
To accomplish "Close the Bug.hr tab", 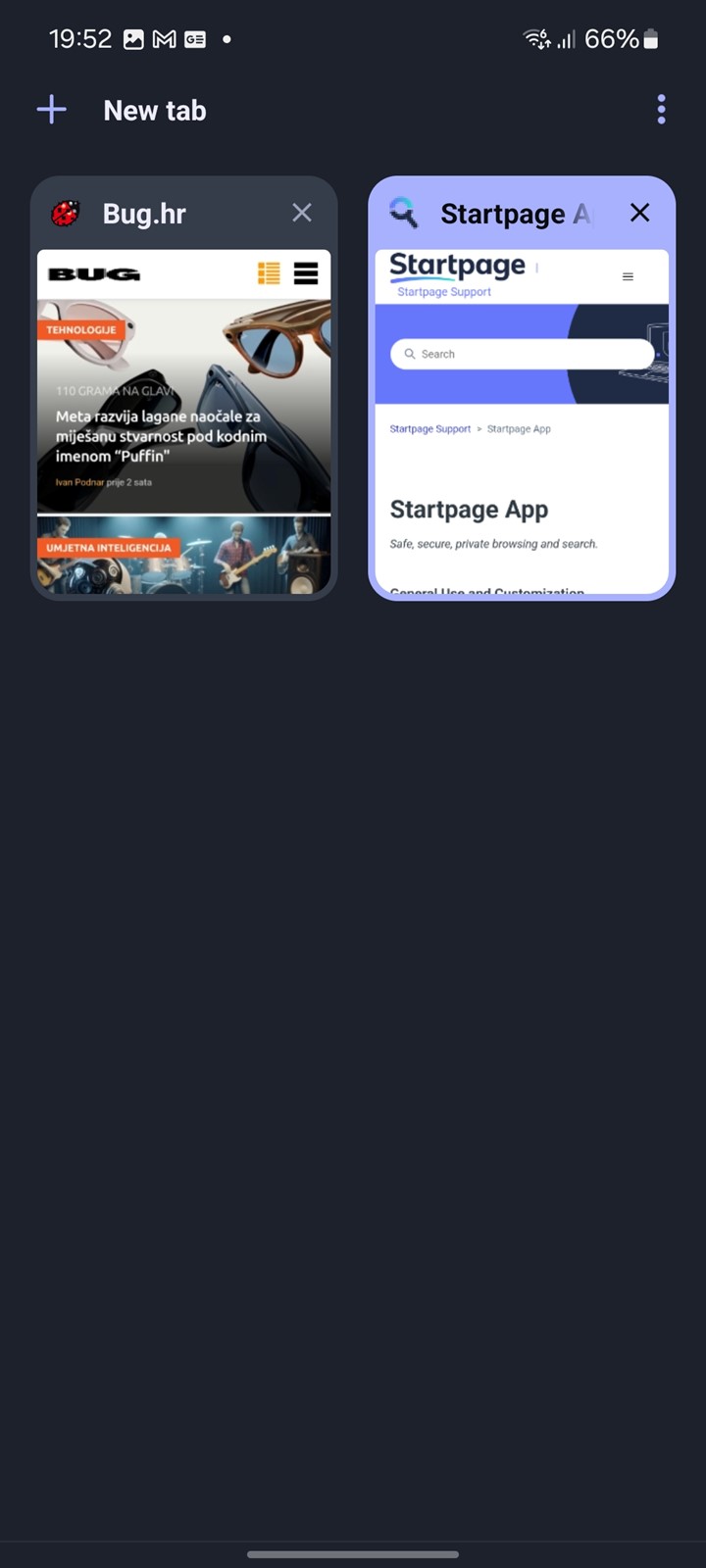I will click(302, 213).
